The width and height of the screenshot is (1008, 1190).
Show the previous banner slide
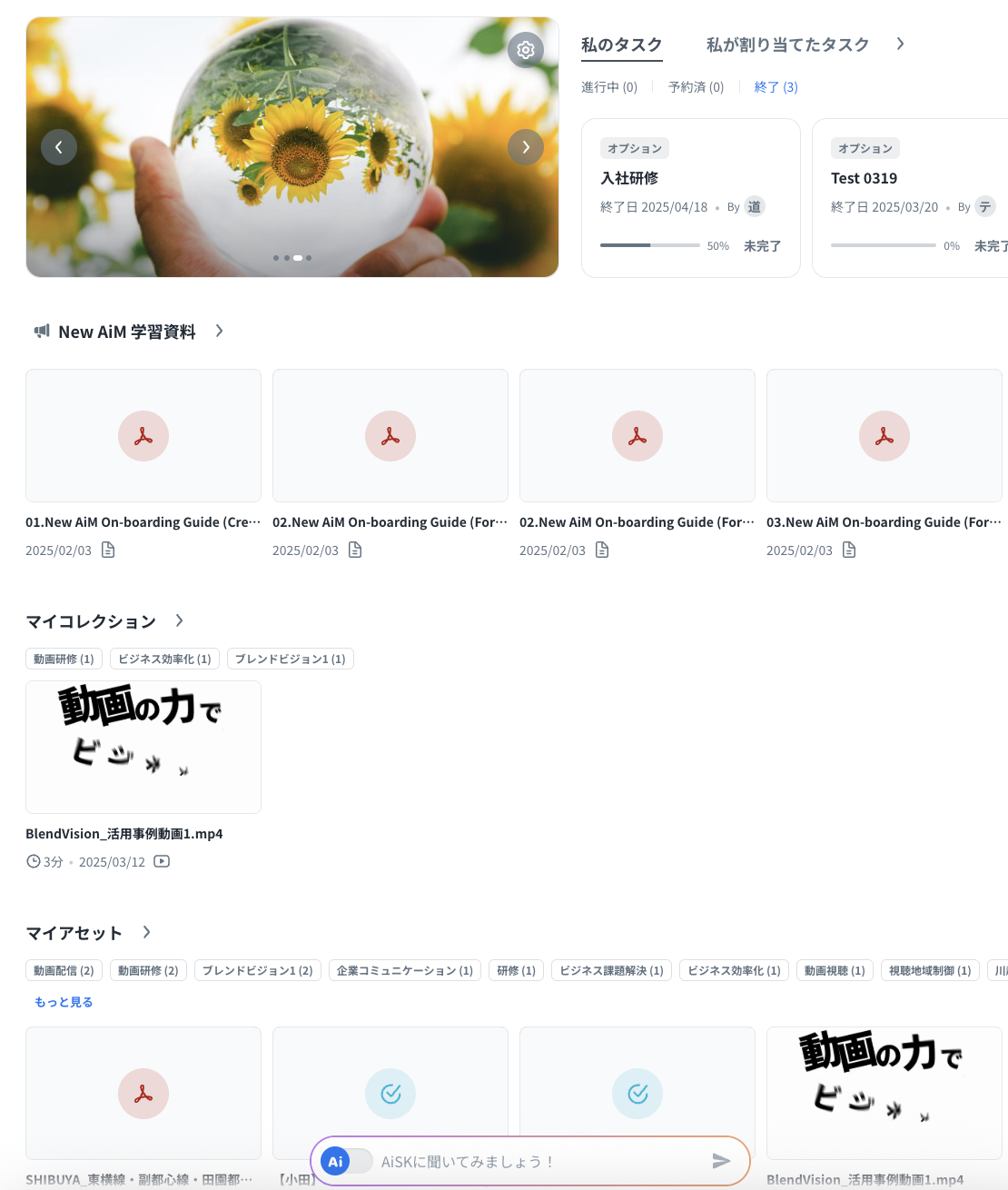click(59, 147)
